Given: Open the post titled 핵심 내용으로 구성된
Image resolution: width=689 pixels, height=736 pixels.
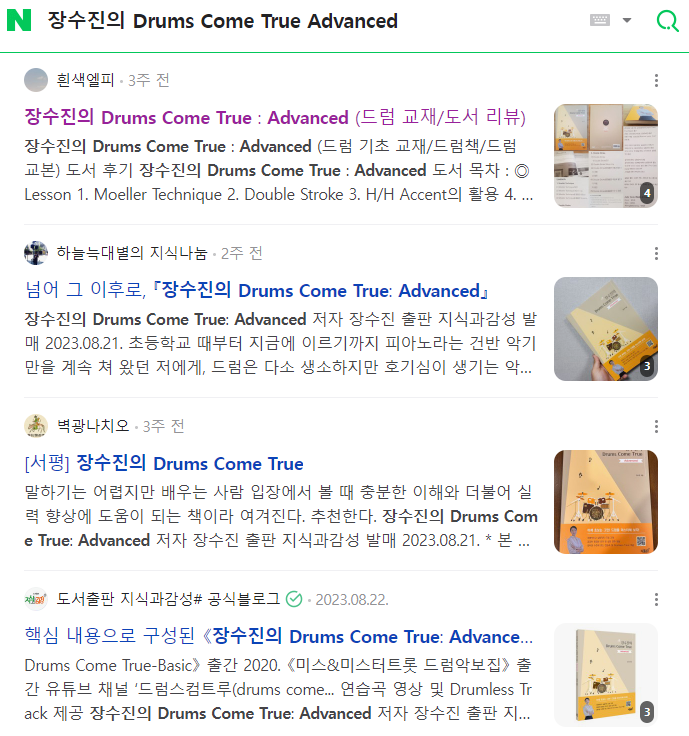Looking at the screenshot, I should click(279, 637).
